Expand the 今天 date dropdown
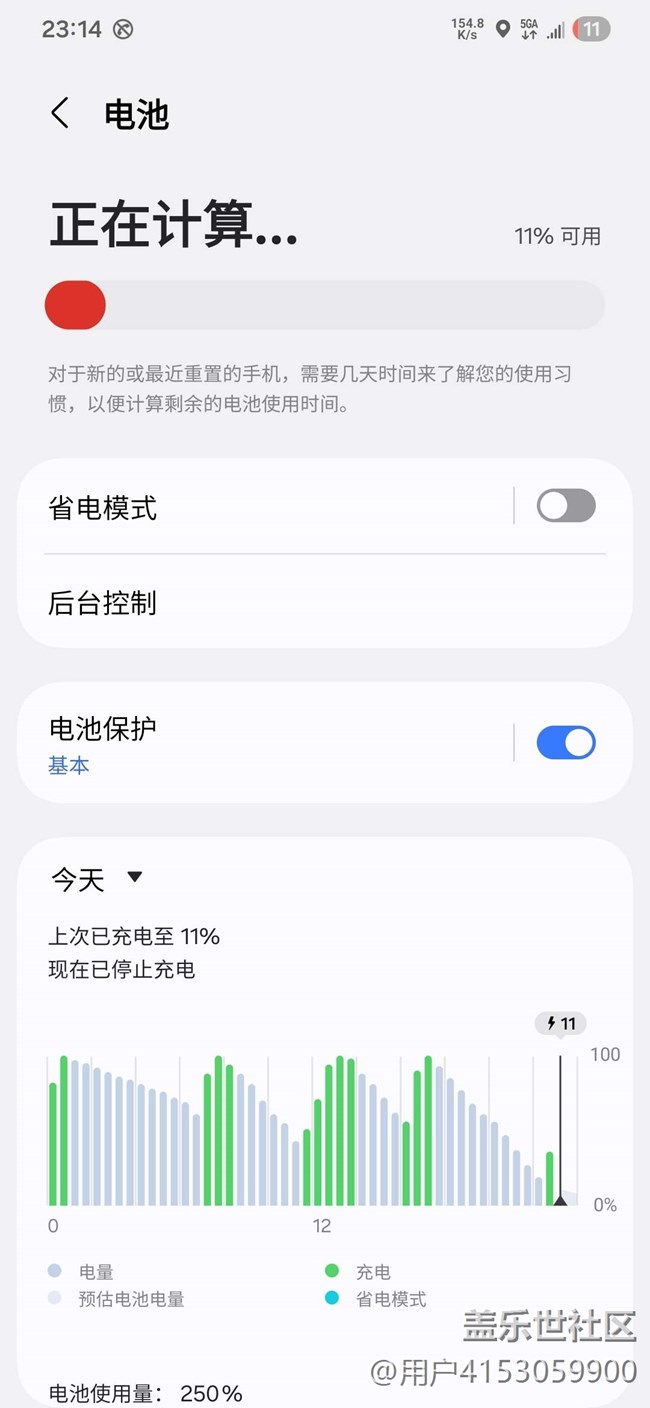The width and height of the screenshot is (650, 1408). (x=98, y=879)
